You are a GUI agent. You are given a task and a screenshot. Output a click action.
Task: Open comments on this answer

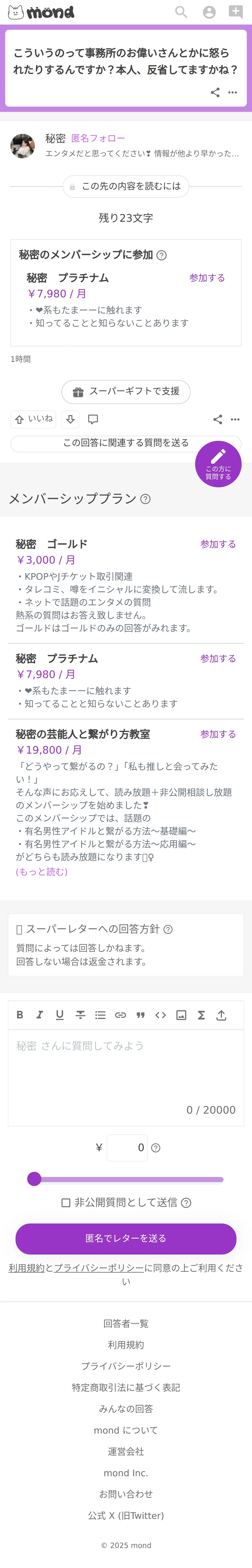coord(93,419)
